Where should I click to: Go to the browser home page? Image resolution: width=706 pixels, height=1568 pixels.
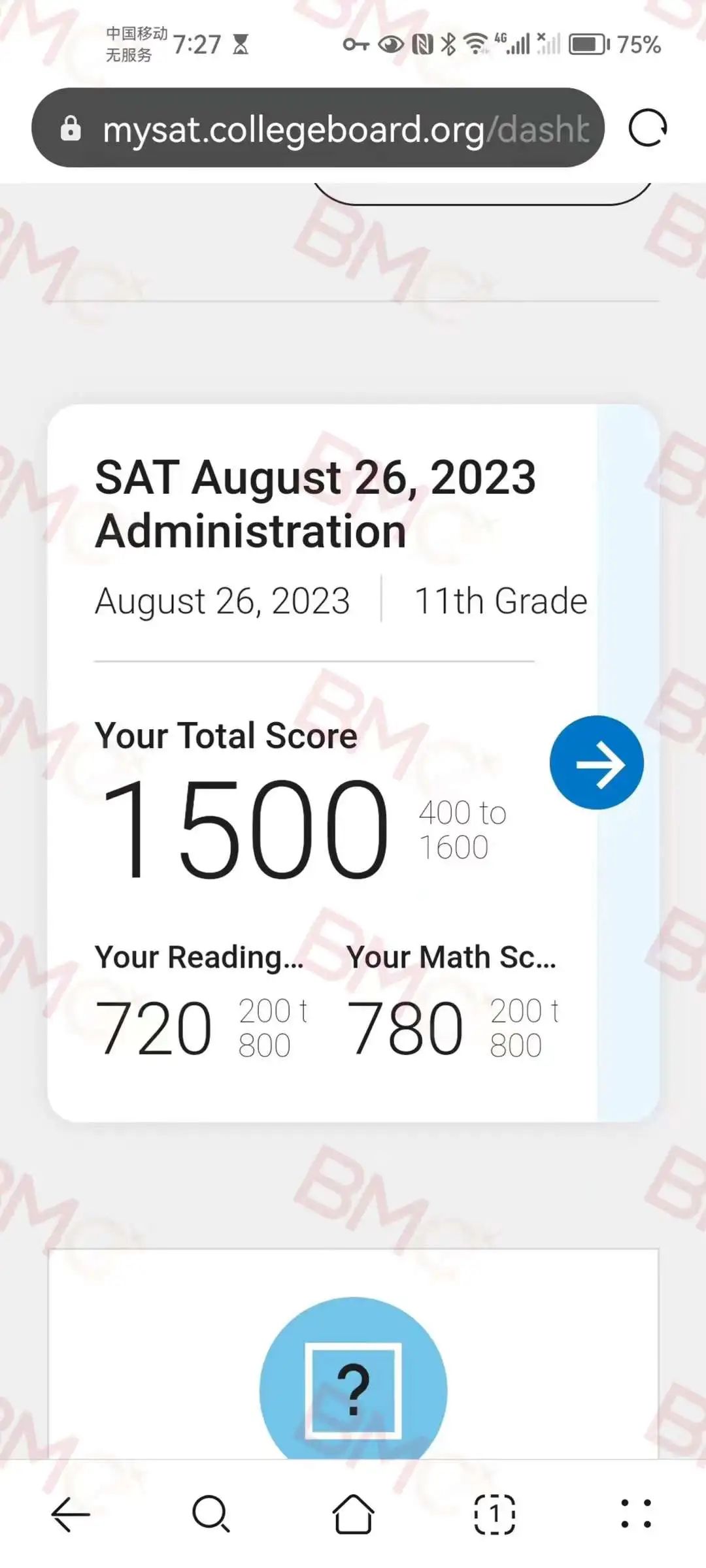click(353, 1514)
